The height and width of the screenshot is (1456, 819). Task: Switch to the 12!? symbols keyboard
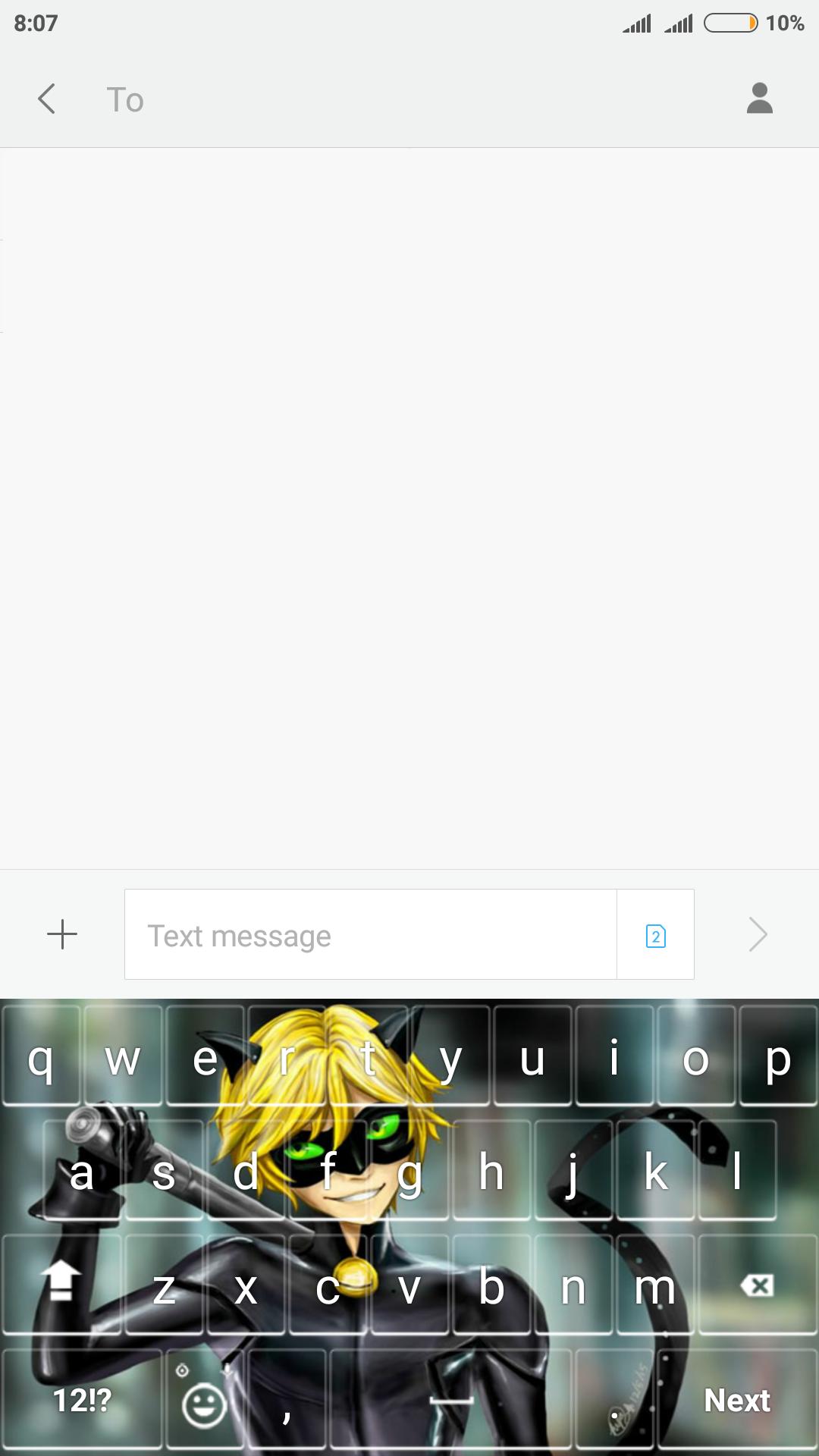click(x=82, y=1400)
